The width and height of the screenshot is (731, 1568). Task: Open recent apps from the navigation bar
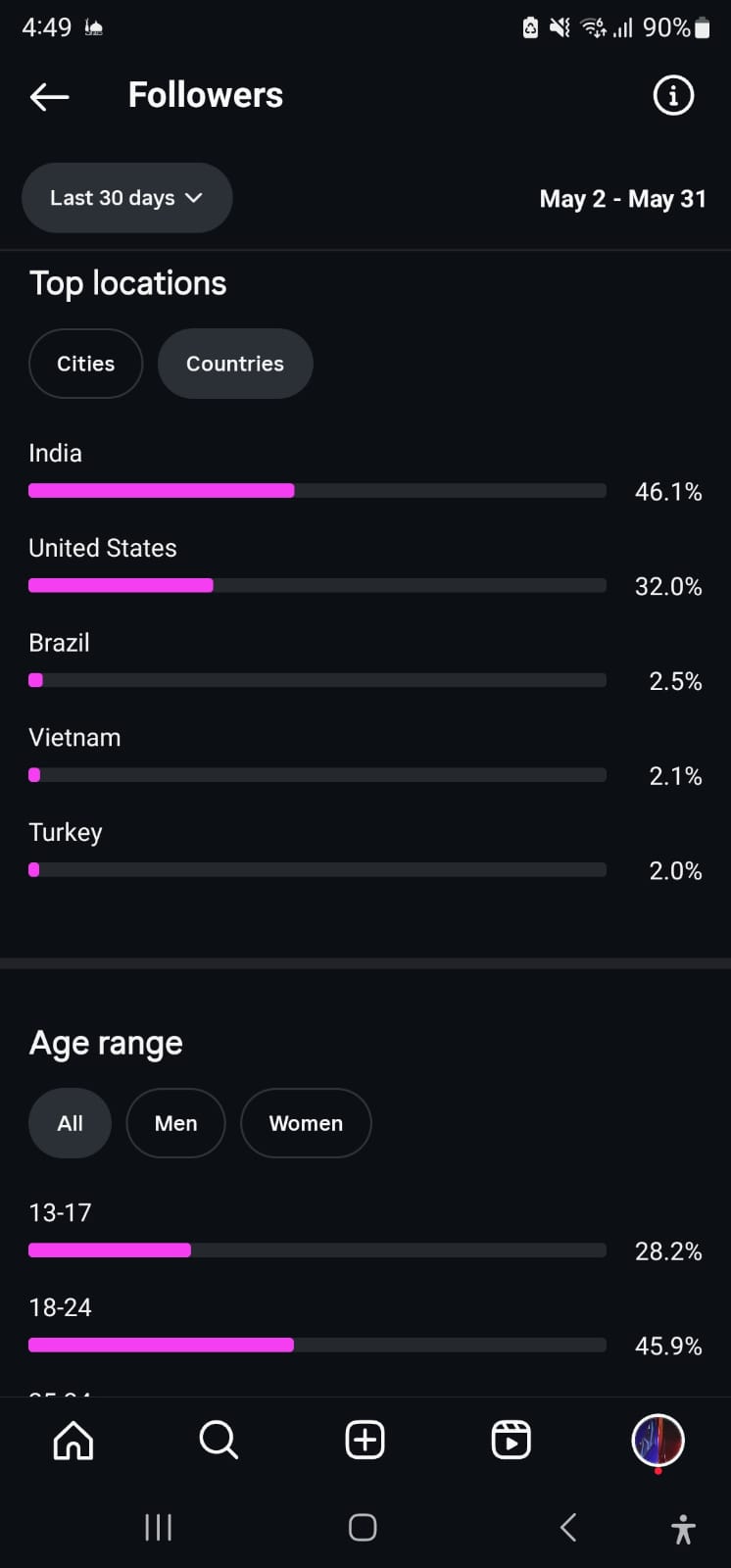coord(158,1527)
